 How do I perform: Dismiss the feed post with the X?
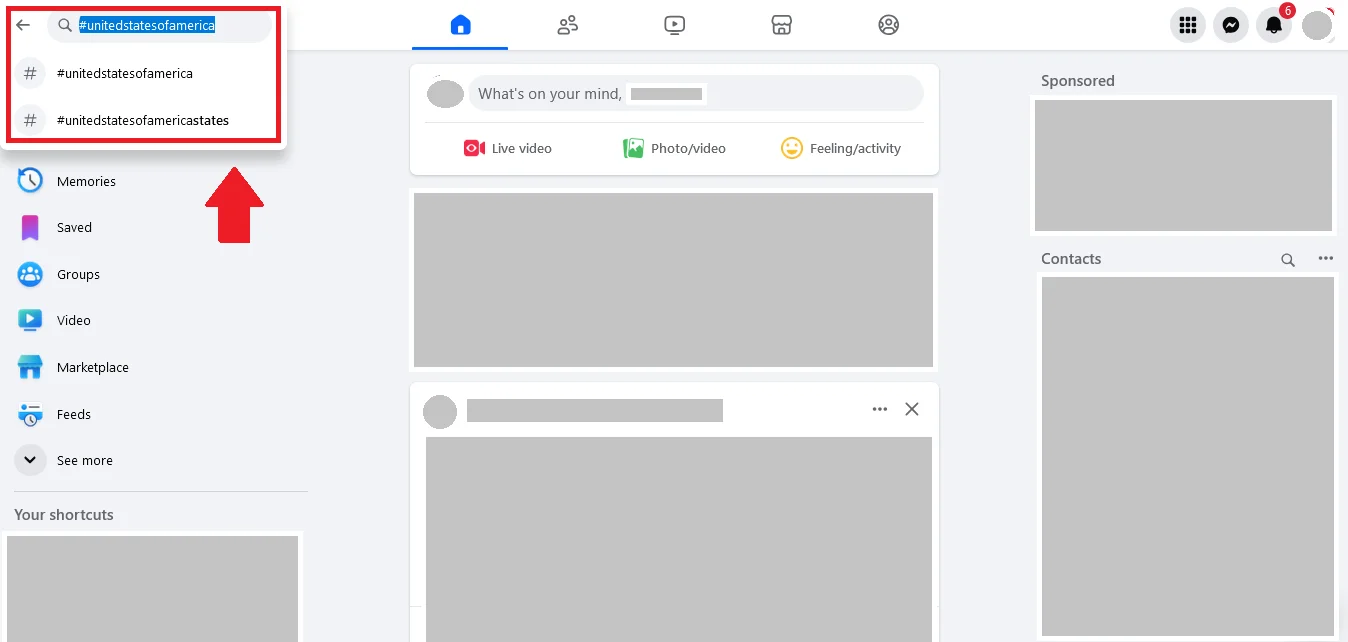pos(912,409)
